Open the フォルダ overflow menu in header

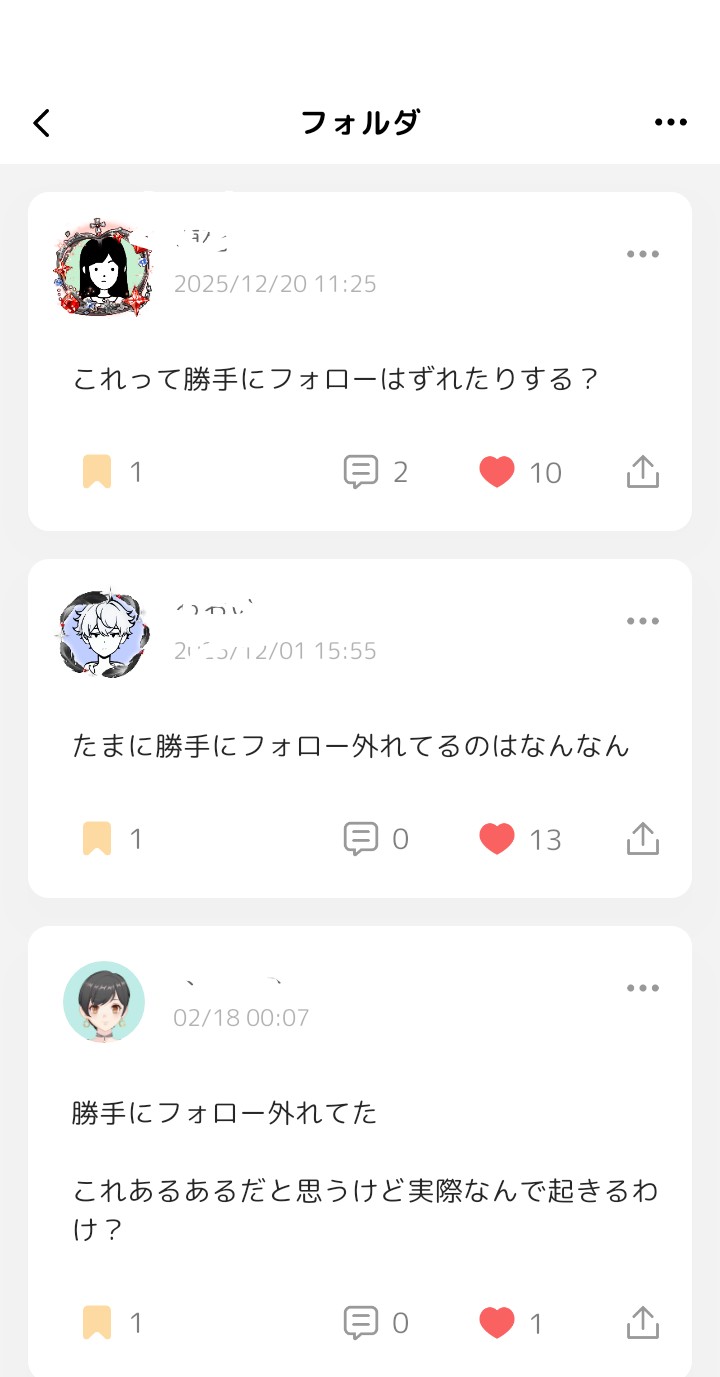click(671, 123)
